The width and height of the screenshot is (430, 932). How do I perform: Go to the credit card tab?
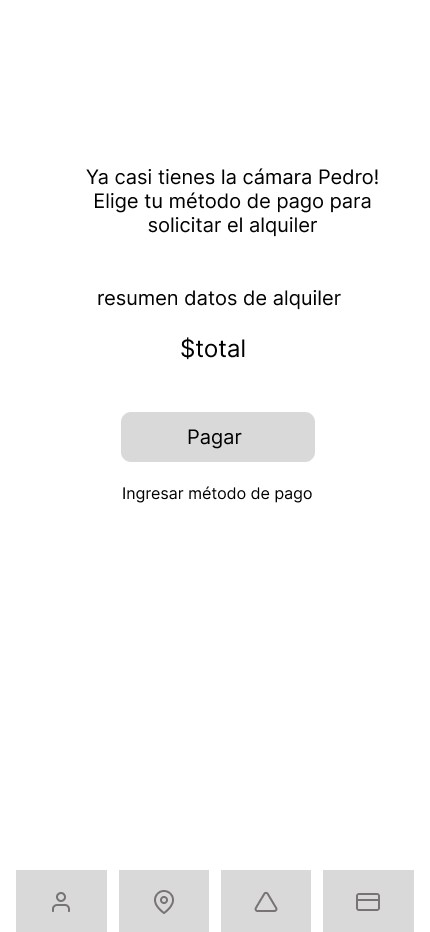(368, 901)
